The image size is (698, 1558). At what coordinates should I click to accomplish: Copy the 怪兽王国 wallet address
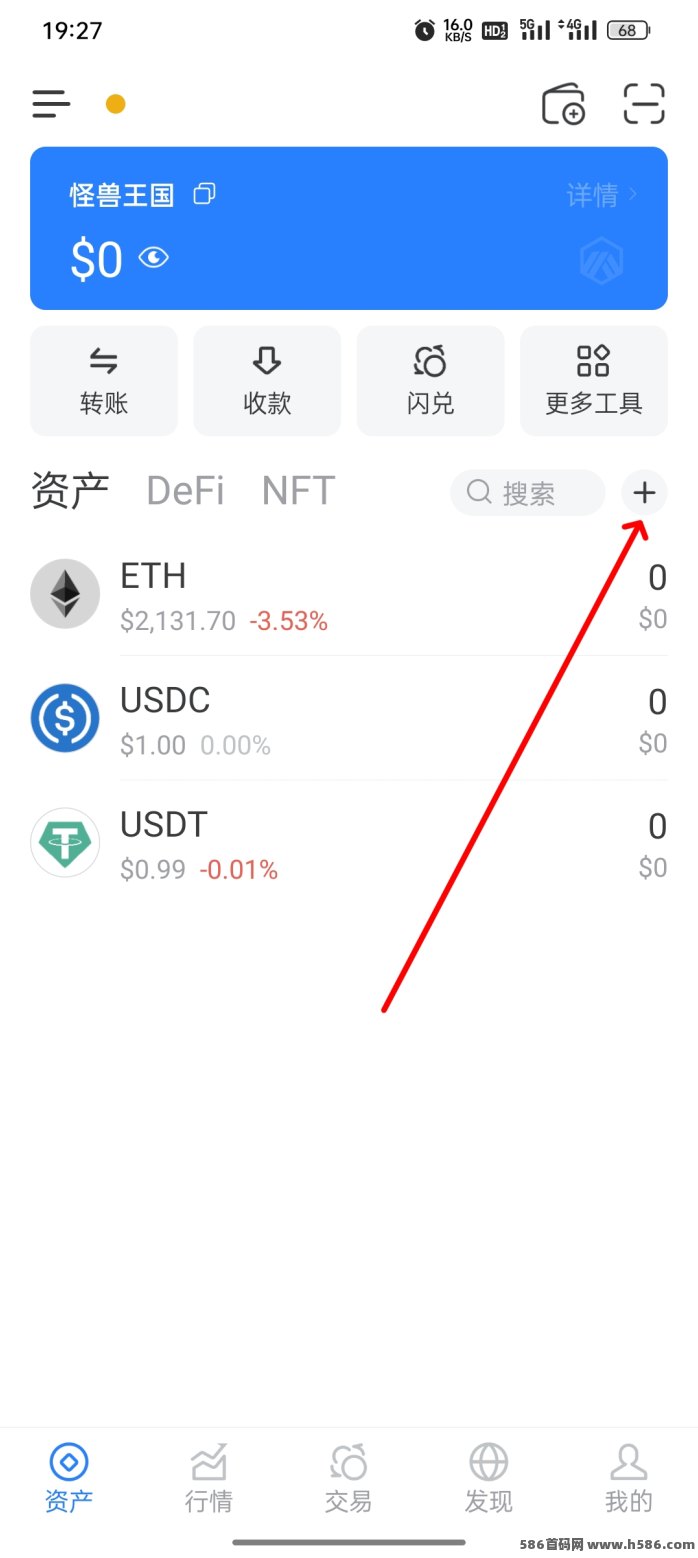[204, 194]
